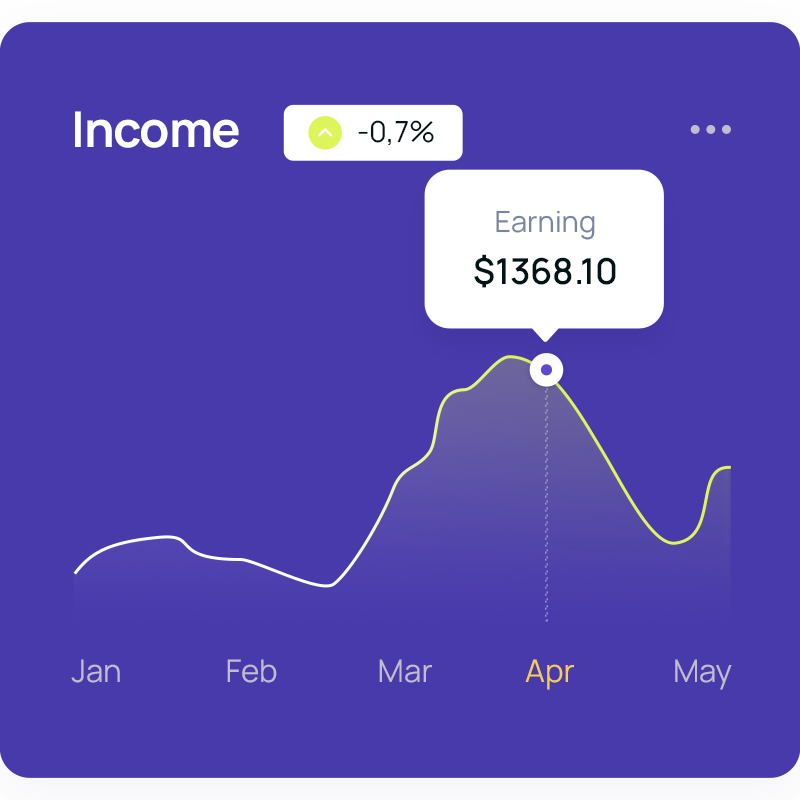Choose Mar on the month axis
800x800 pixels.
[405, 671]
